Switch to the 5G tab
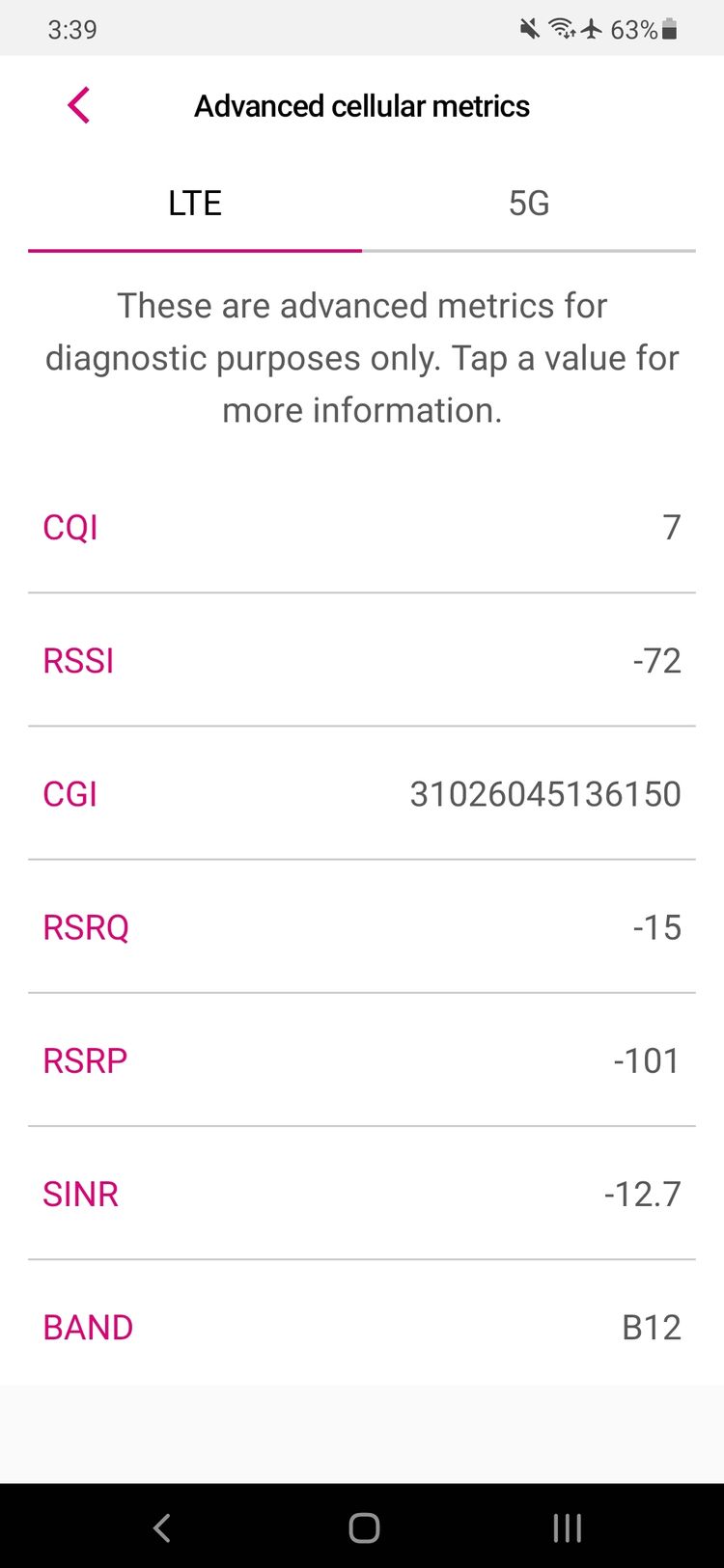Viewport: 724px width, 1568px height. [529, 204]
